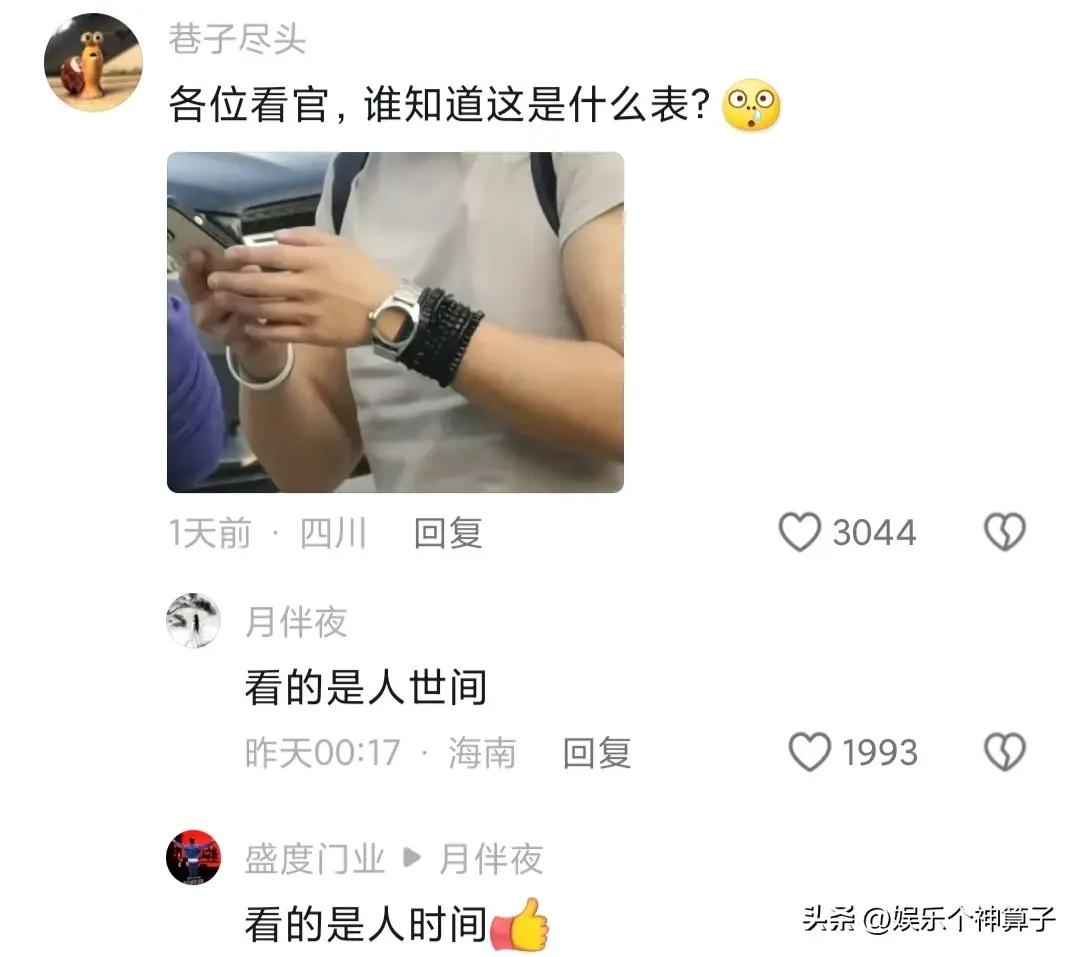Open 盛度门业's profile avatar
Image resolution: width=1080 pixels, height=957 pixels.
193,857
